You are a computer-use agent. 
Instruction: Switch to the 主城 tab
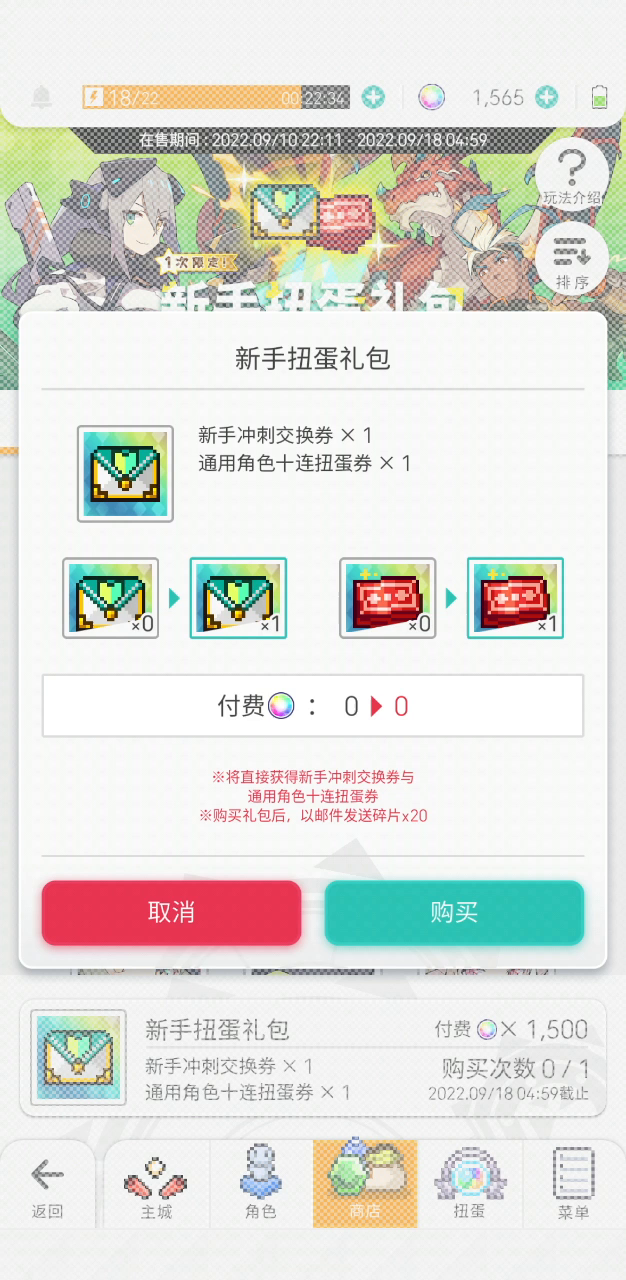pyautogui.click(x=157, y=1187)
